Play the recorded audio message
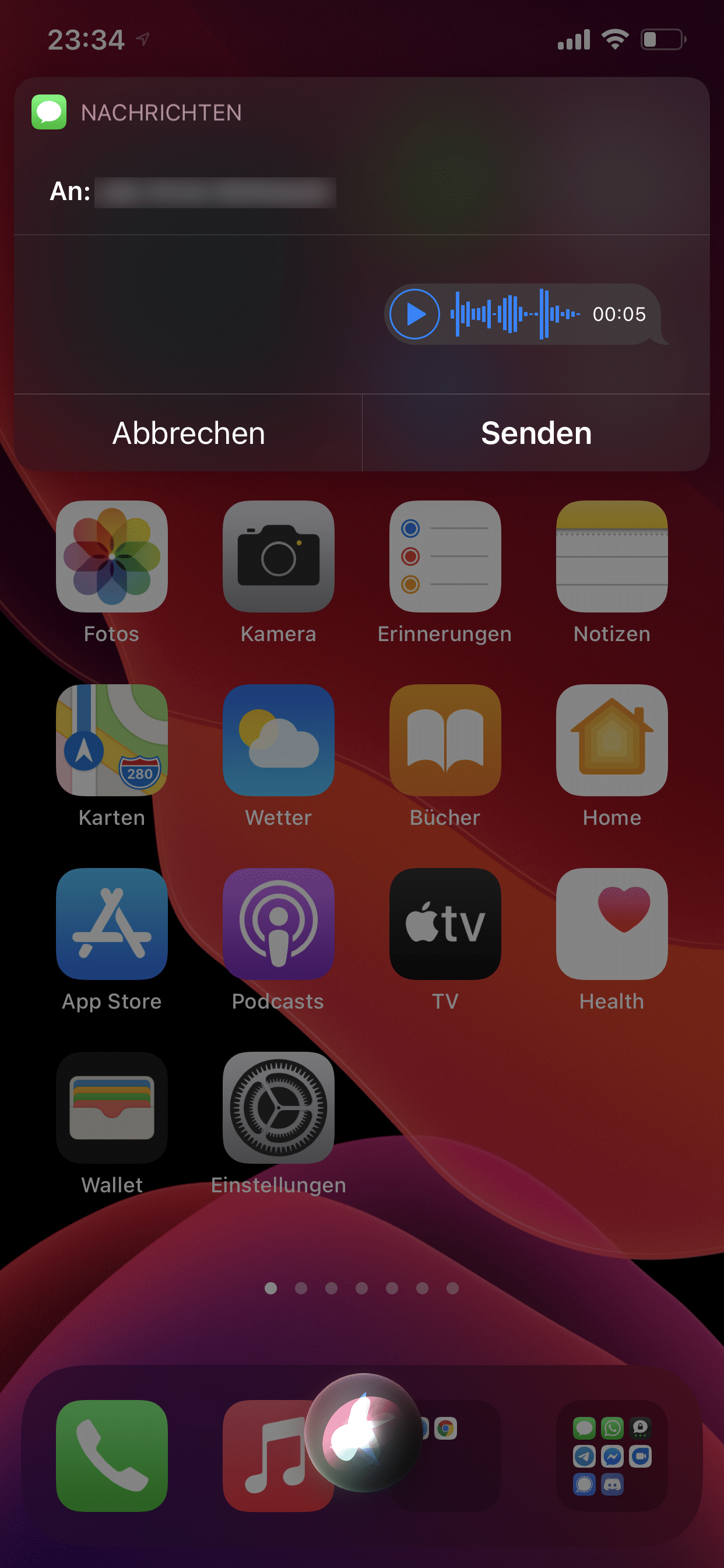Screen dimensions: 724x1568 414,314
